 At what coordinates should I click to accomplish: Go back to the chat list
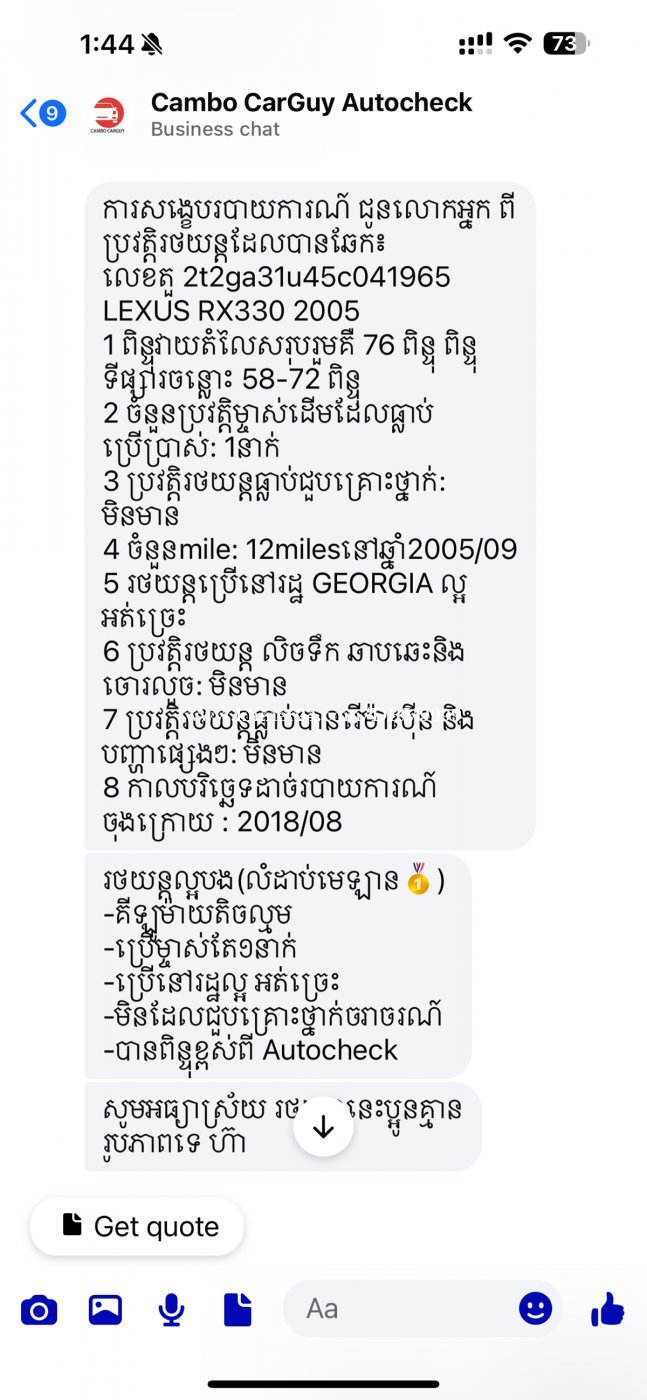(42, 113)
